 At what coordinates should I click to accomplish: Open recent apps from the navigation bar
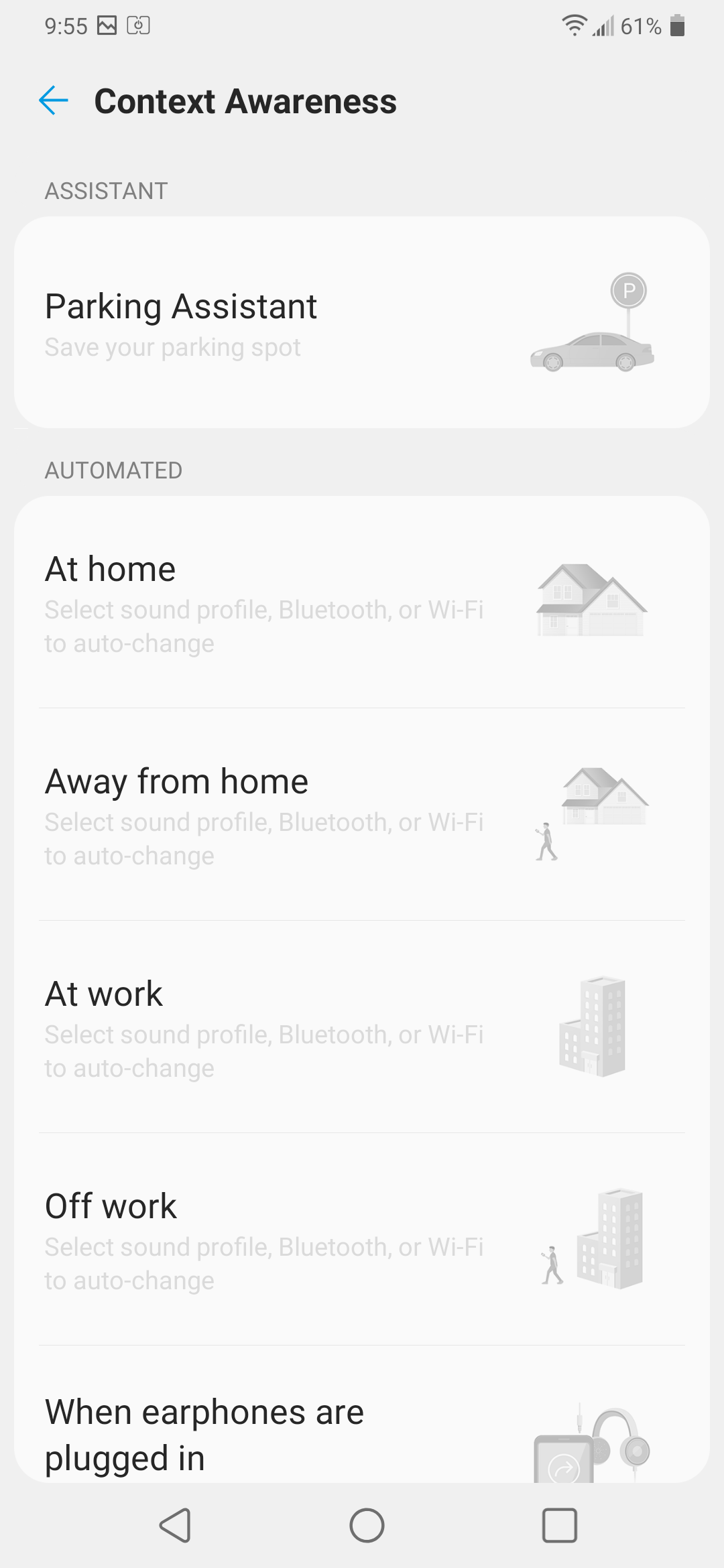coord(559,1526)
